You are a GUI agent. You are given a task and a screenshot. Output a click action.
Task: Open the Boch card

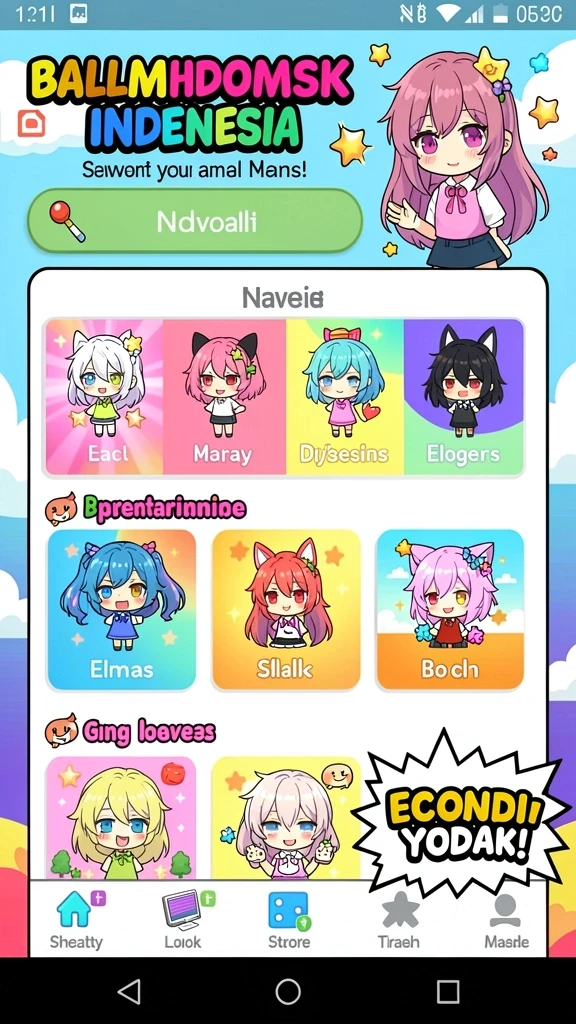[x=450, y=609]
